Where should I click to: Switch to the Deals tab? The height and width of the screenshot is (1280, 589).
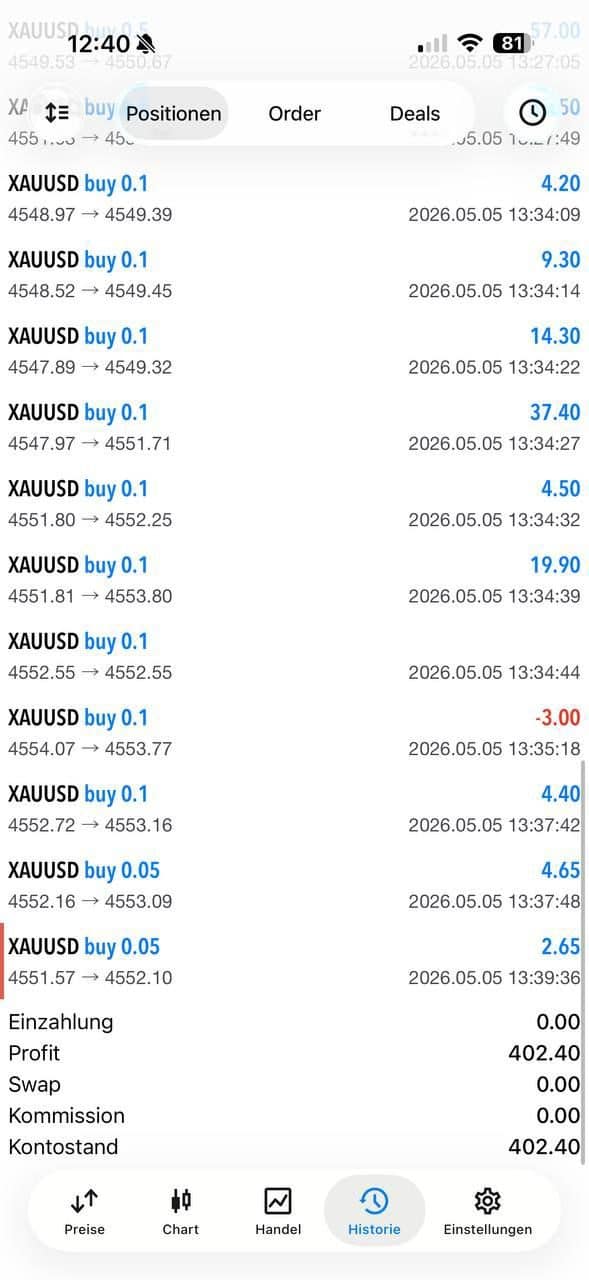415,113
